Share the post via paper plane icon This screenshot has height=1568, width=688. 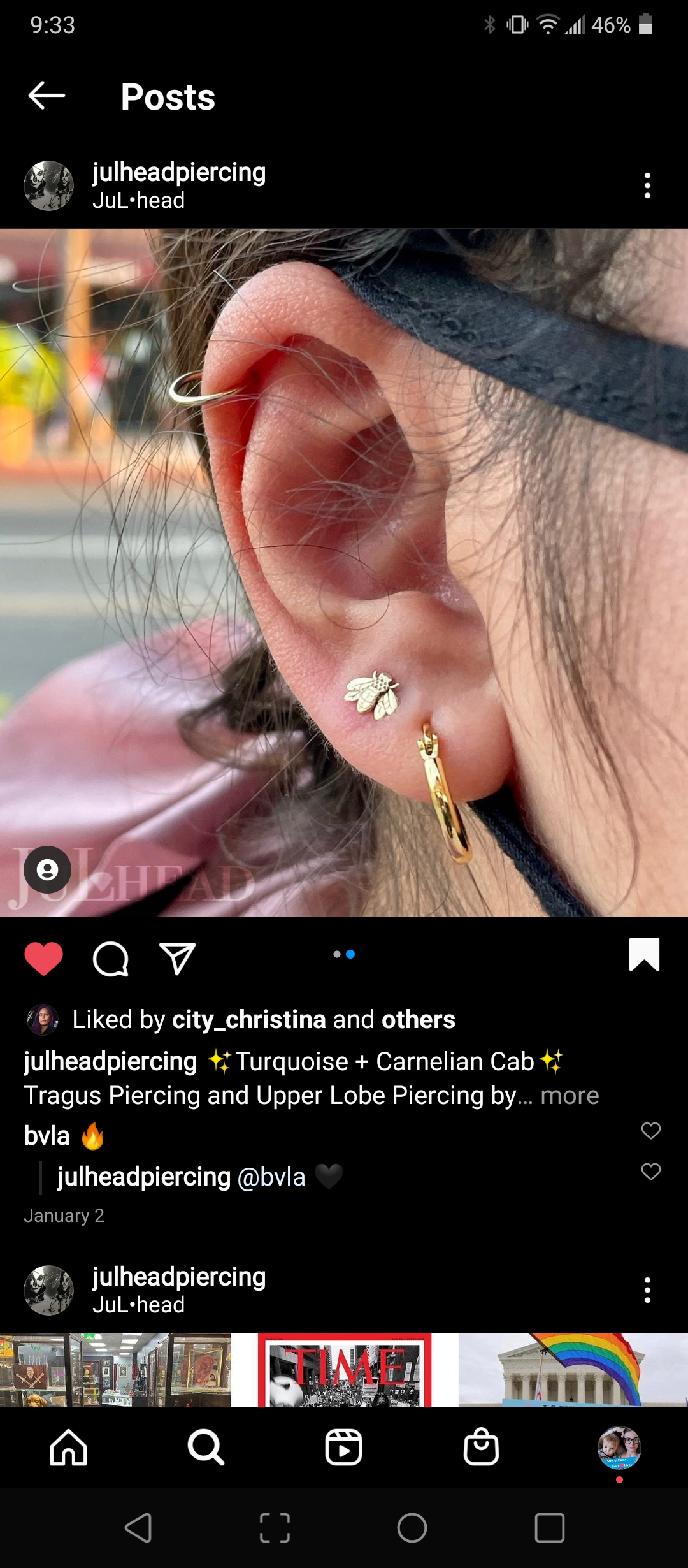pos(176,958)
